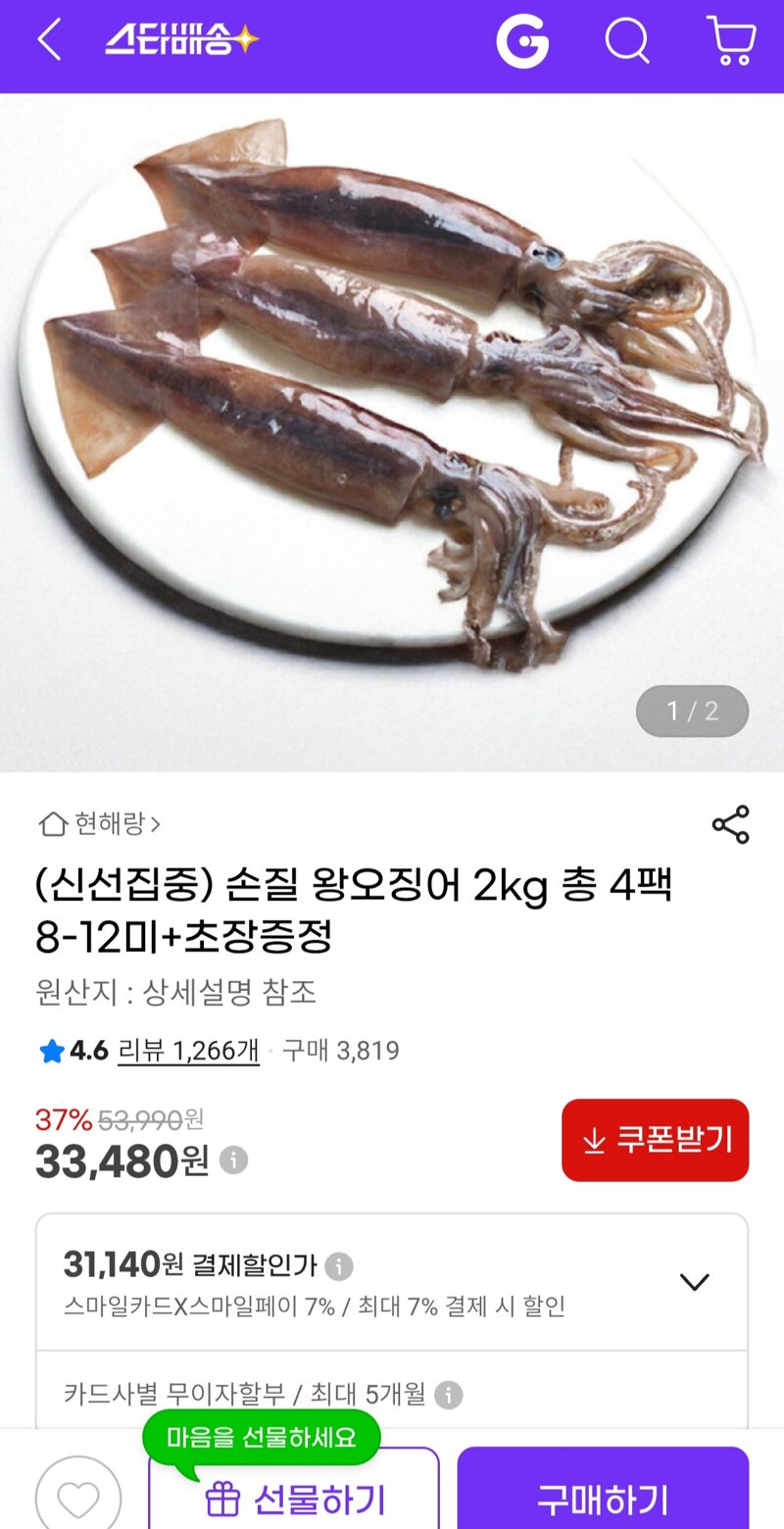Show info about 결제할인가
This screenshot has height=1529, width=784.
338,1266
